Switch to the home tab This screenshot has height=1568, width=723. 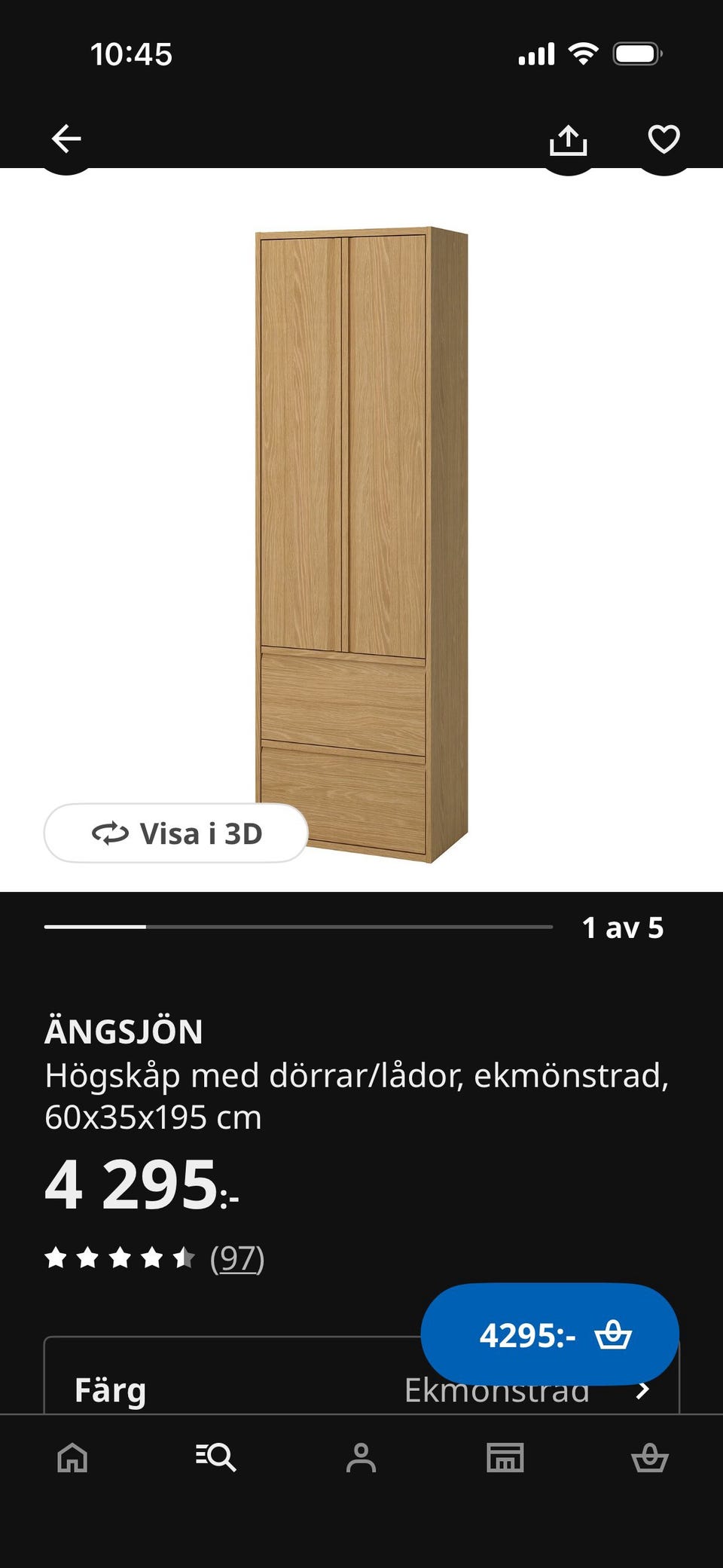point(72,1458)
